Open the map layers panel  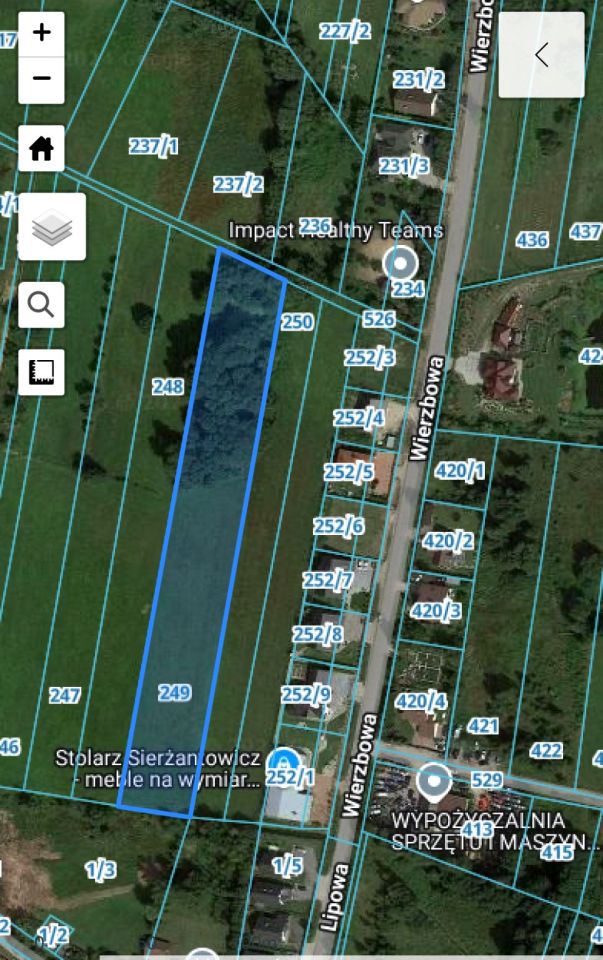pyautogui.click(x=52, y=228)
